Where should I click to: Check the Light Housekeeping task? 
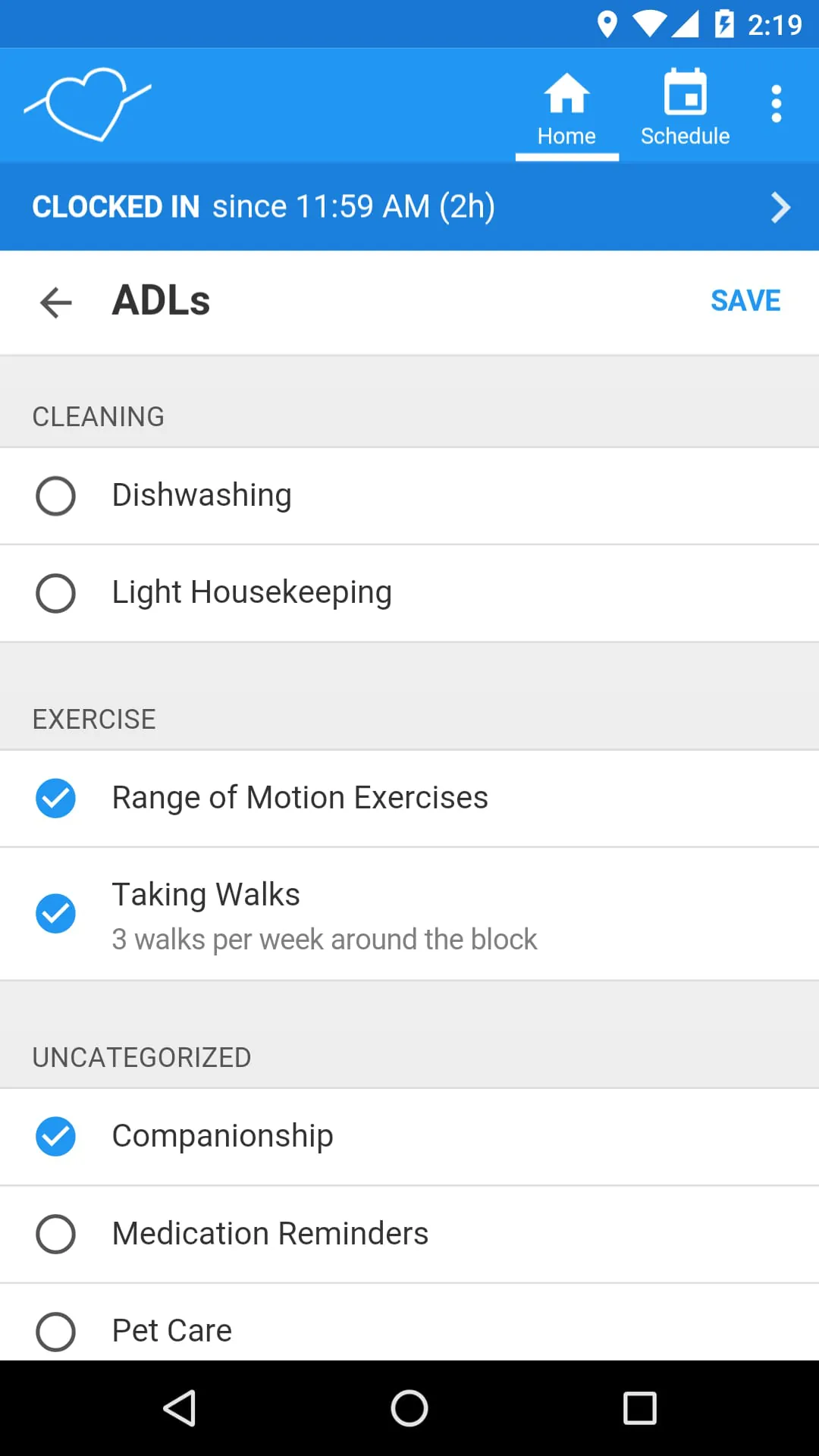[x=55, y=593]
